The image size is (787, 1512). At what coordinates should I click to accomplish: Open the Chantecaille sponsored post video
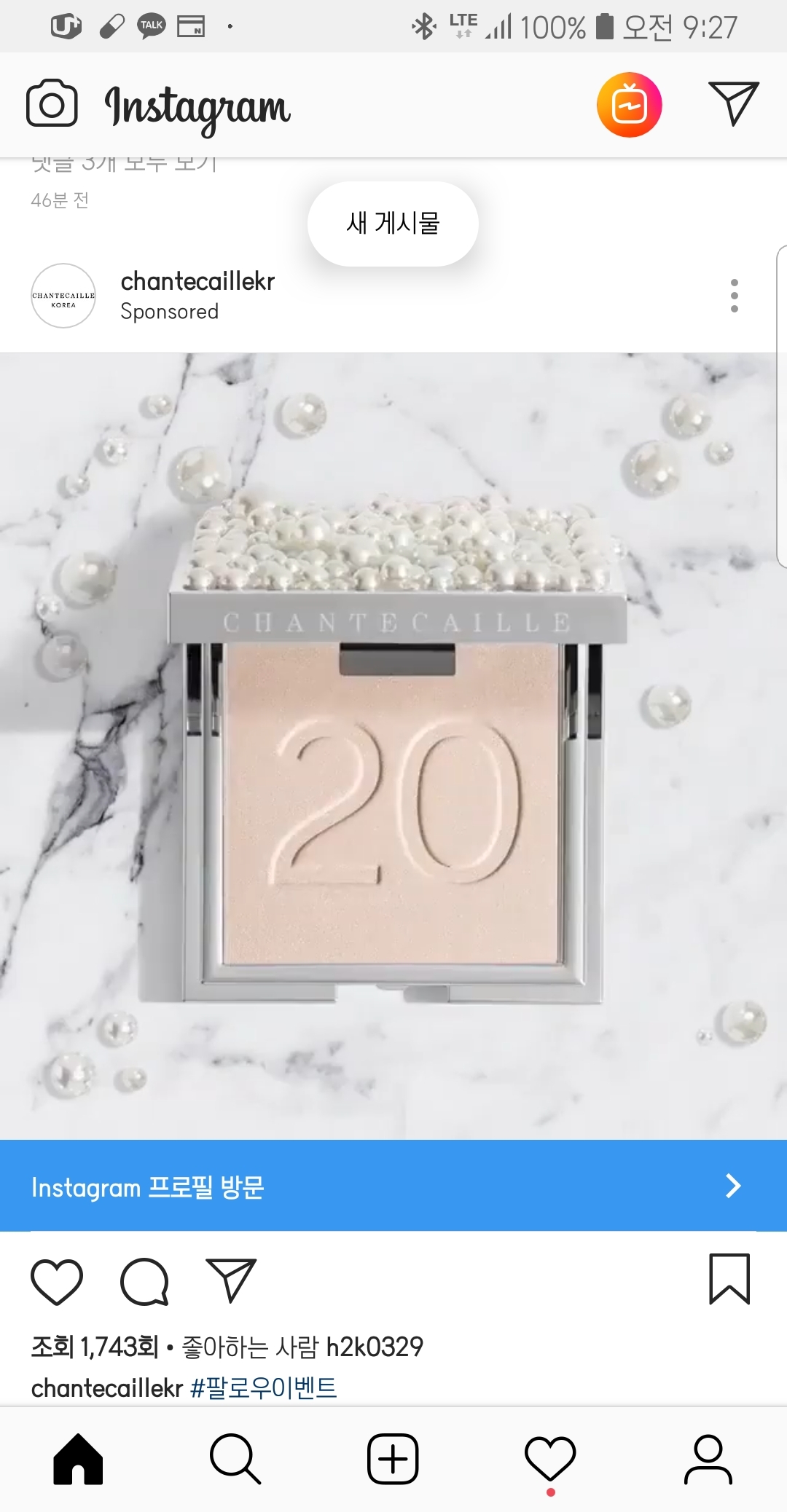pos(393,747)
